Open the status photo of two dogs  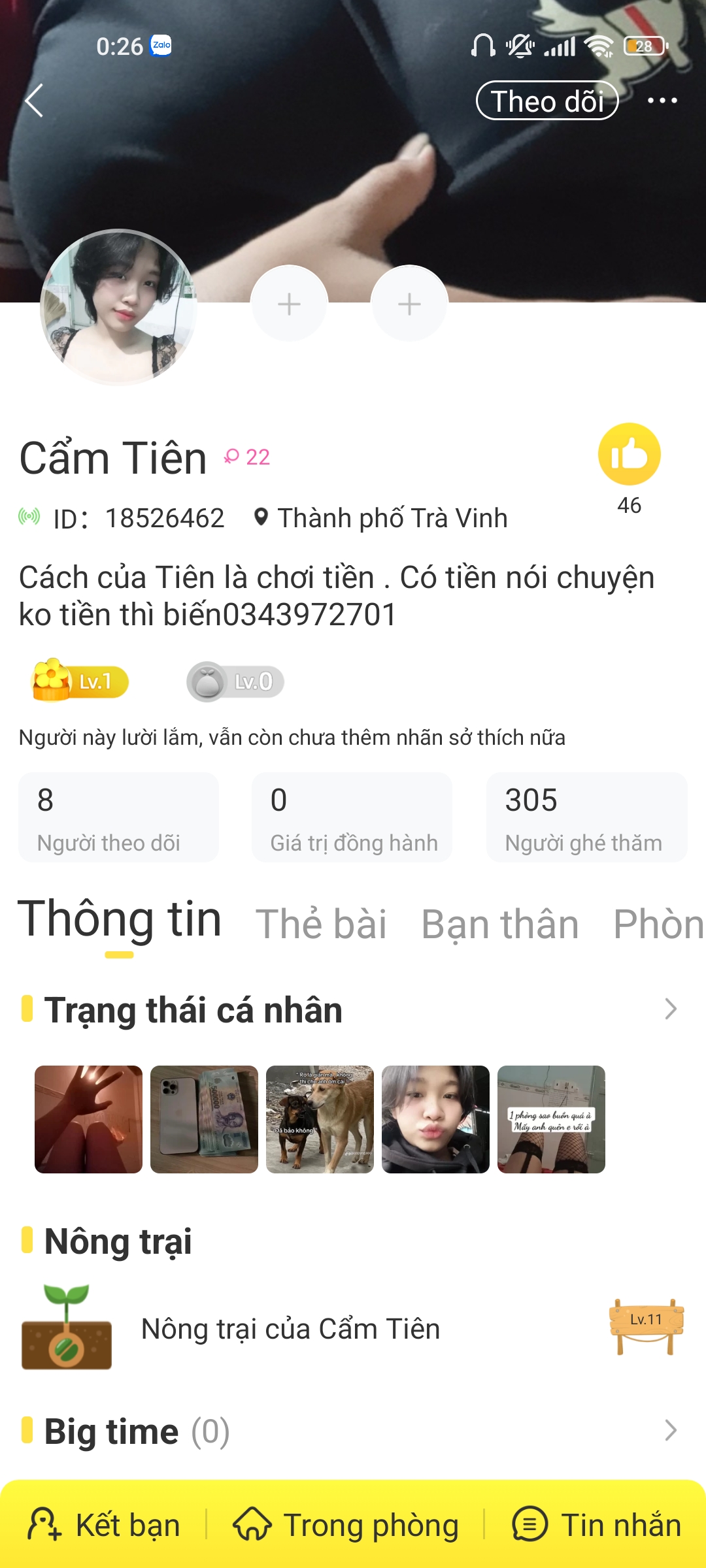(x=320, y=1119)
